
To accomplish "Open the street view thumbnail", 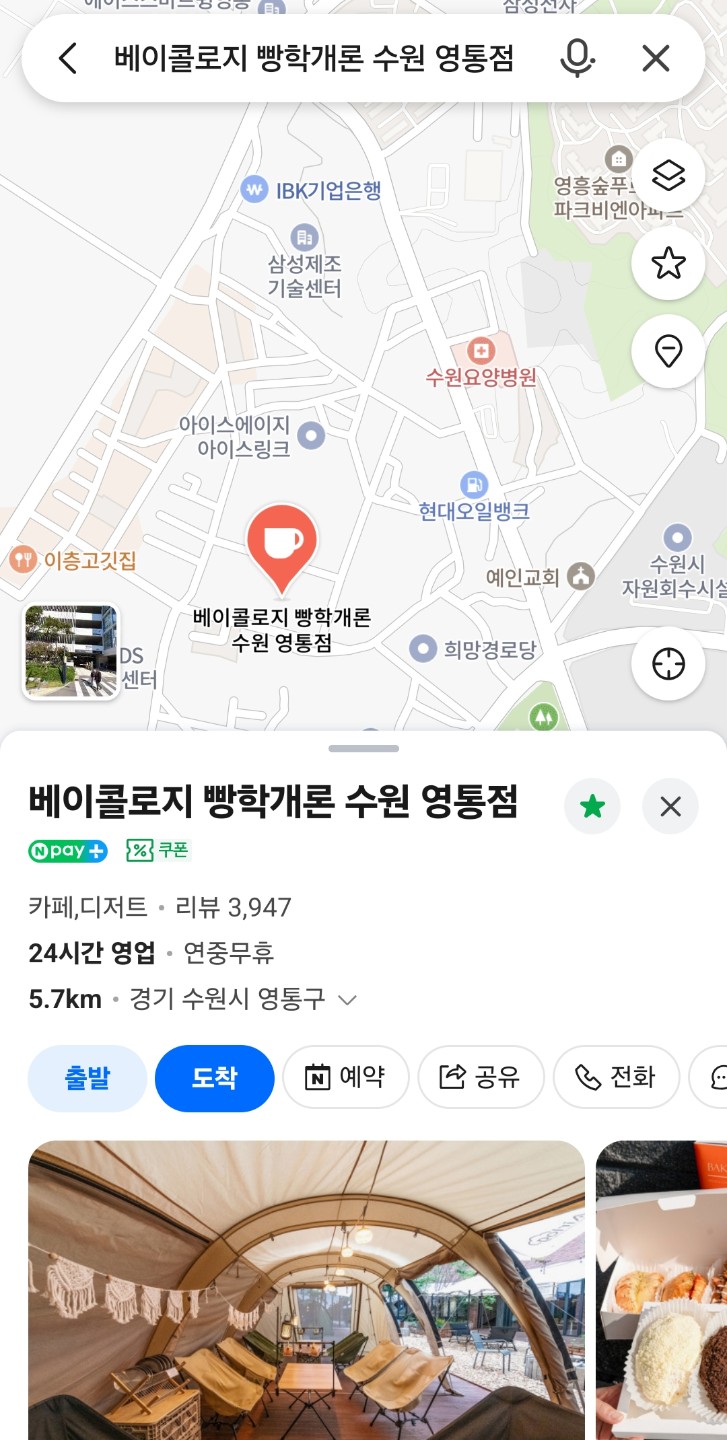I will tap(70, 650).
